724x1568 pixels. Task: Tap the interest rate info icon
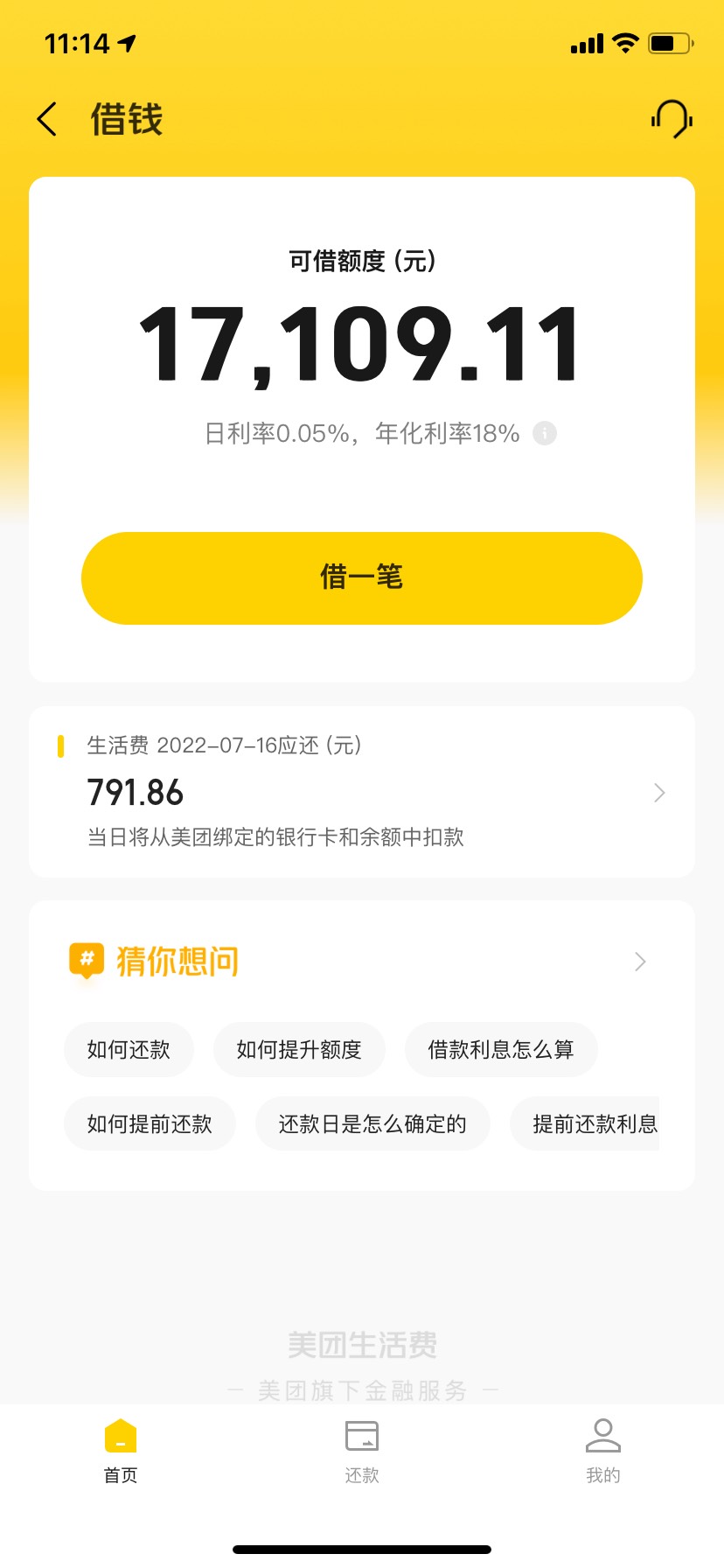coord(545,433)
